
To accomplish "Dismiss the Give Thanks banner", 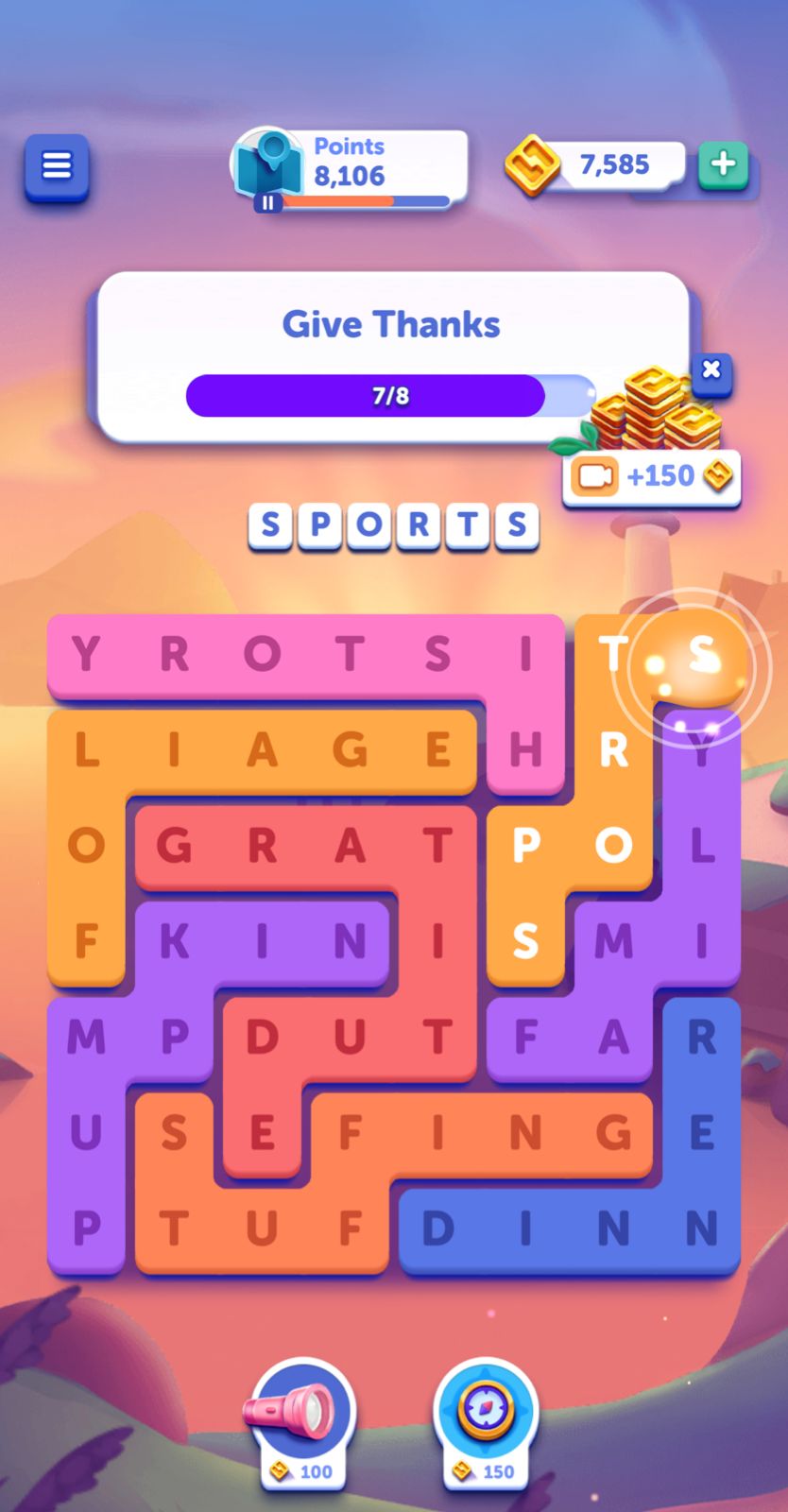I will [711, 369].
